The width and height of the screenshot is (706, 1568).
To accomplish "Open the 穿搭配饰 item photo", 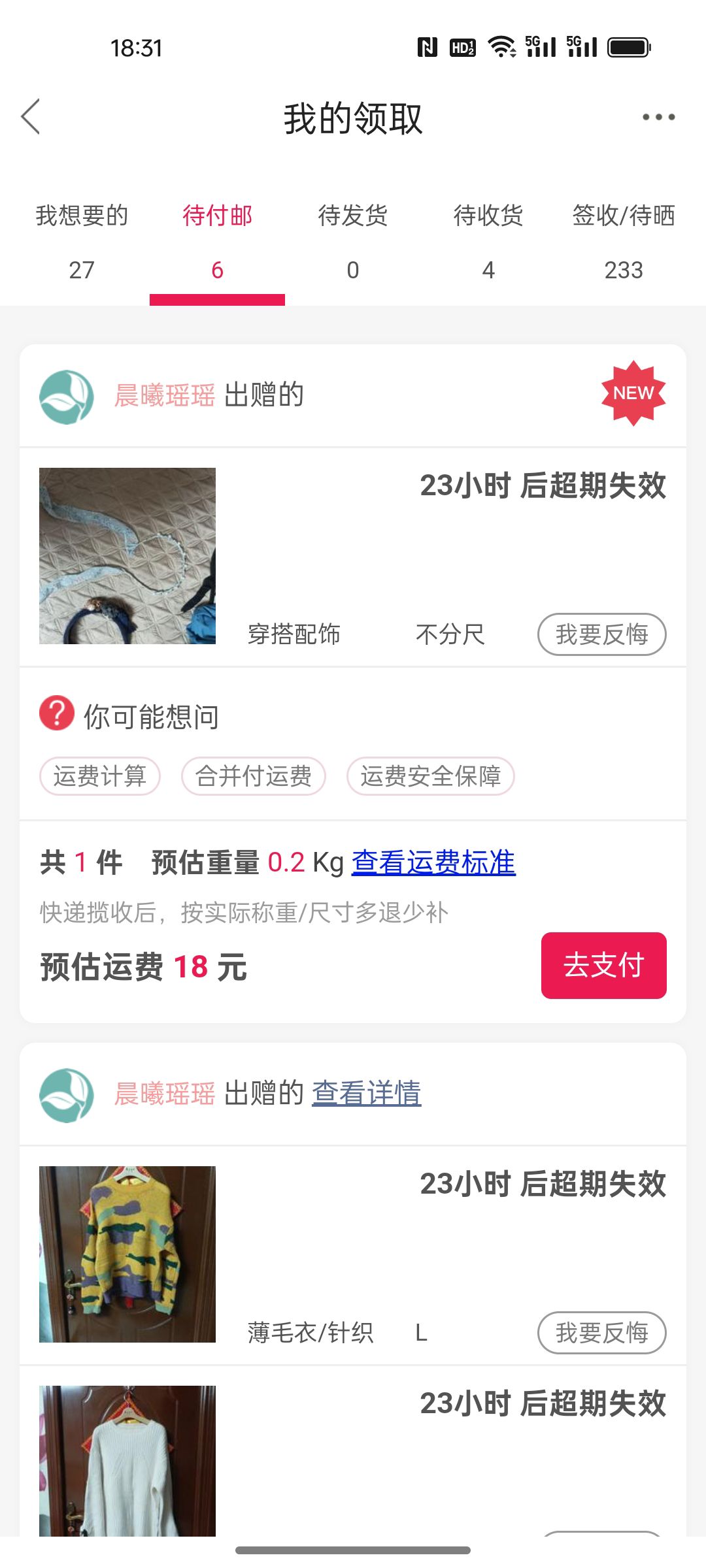I will click(x=127, y=556).
